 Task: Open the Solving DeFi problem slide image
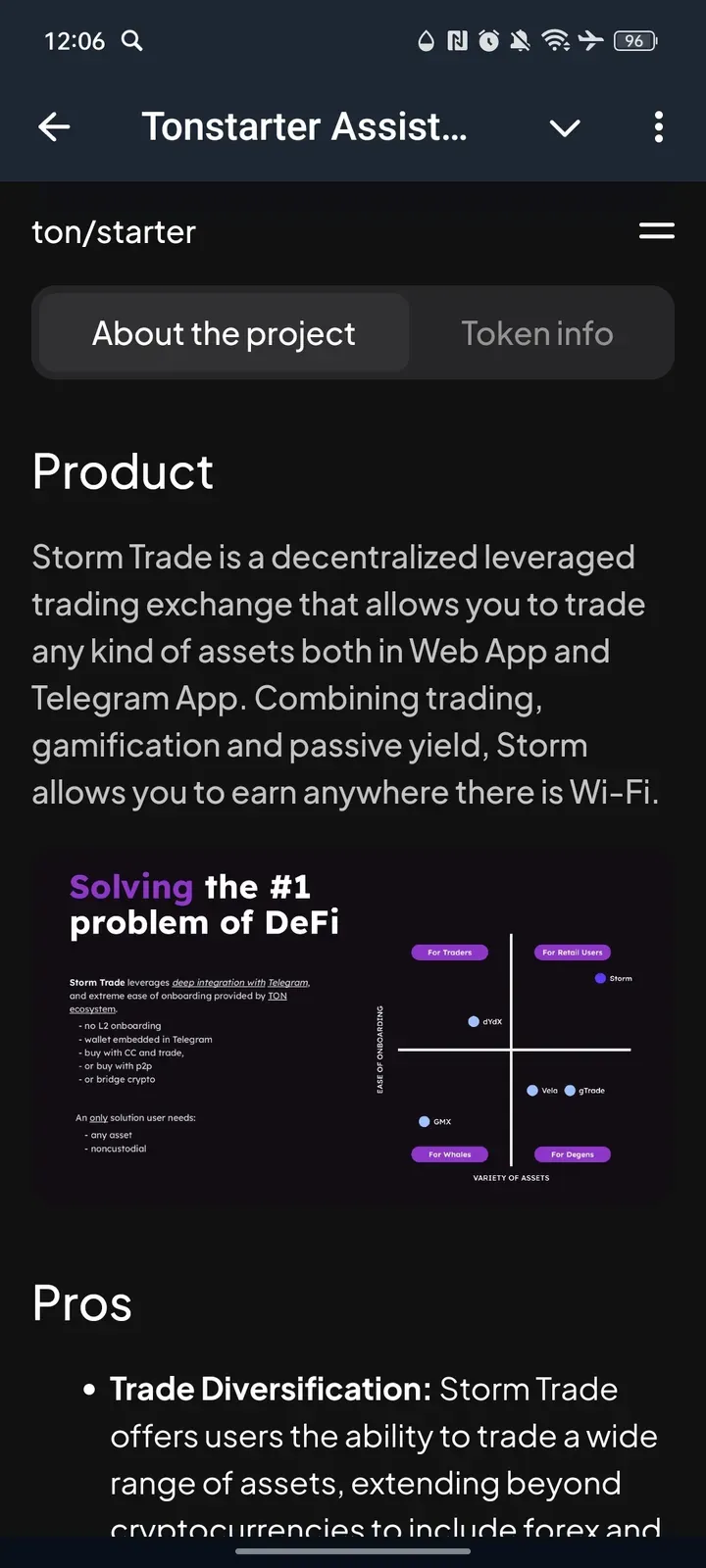click(353, 1024)
